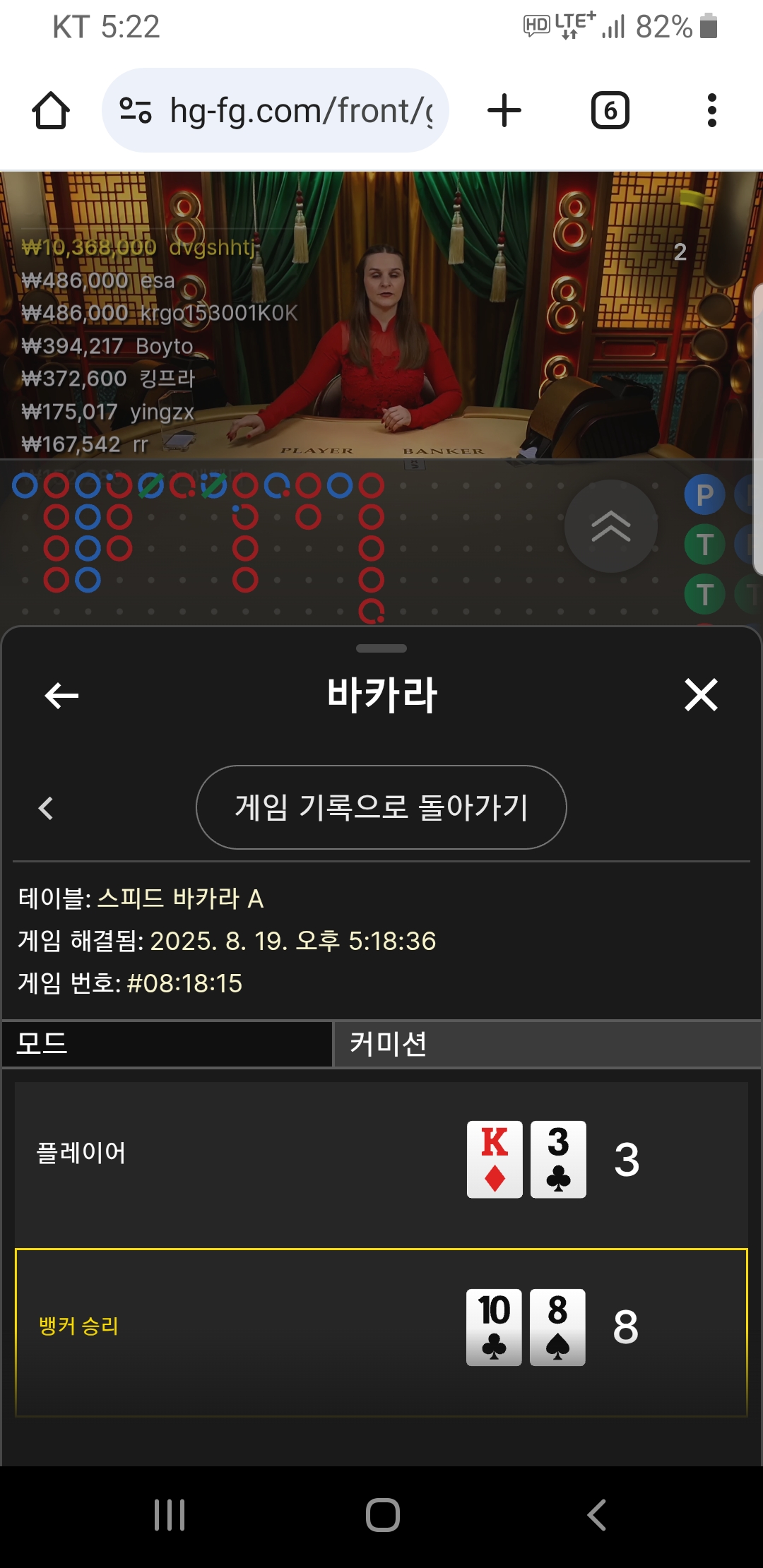Tap the system home button
This screenshot has height=1568, width=763.
[x=383, y=1515]
